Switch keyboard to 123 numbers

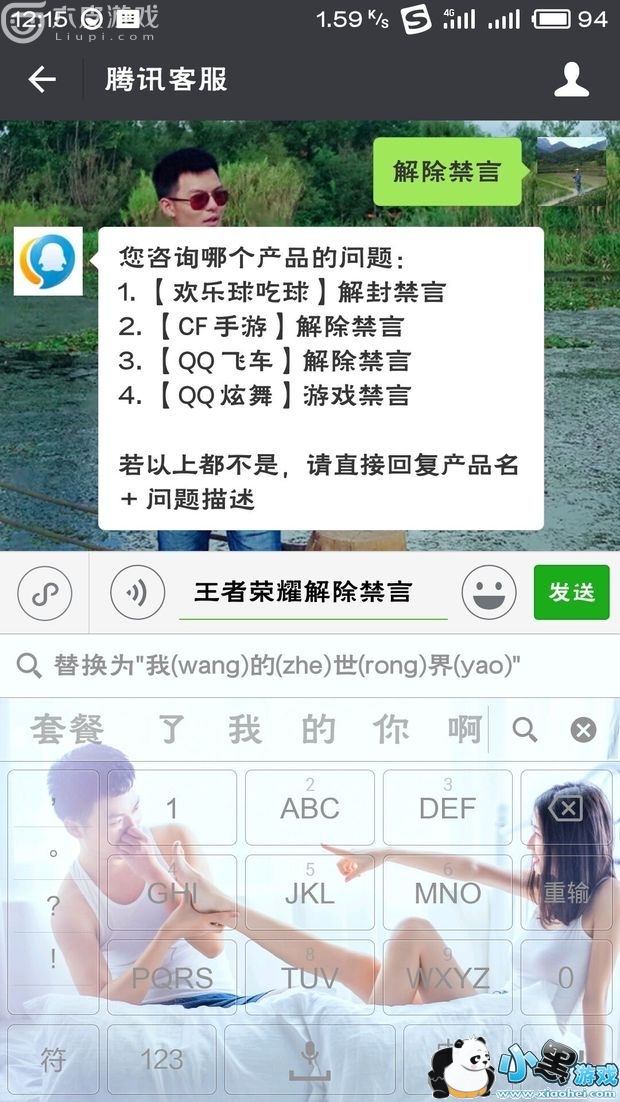tap(162, 1058)
